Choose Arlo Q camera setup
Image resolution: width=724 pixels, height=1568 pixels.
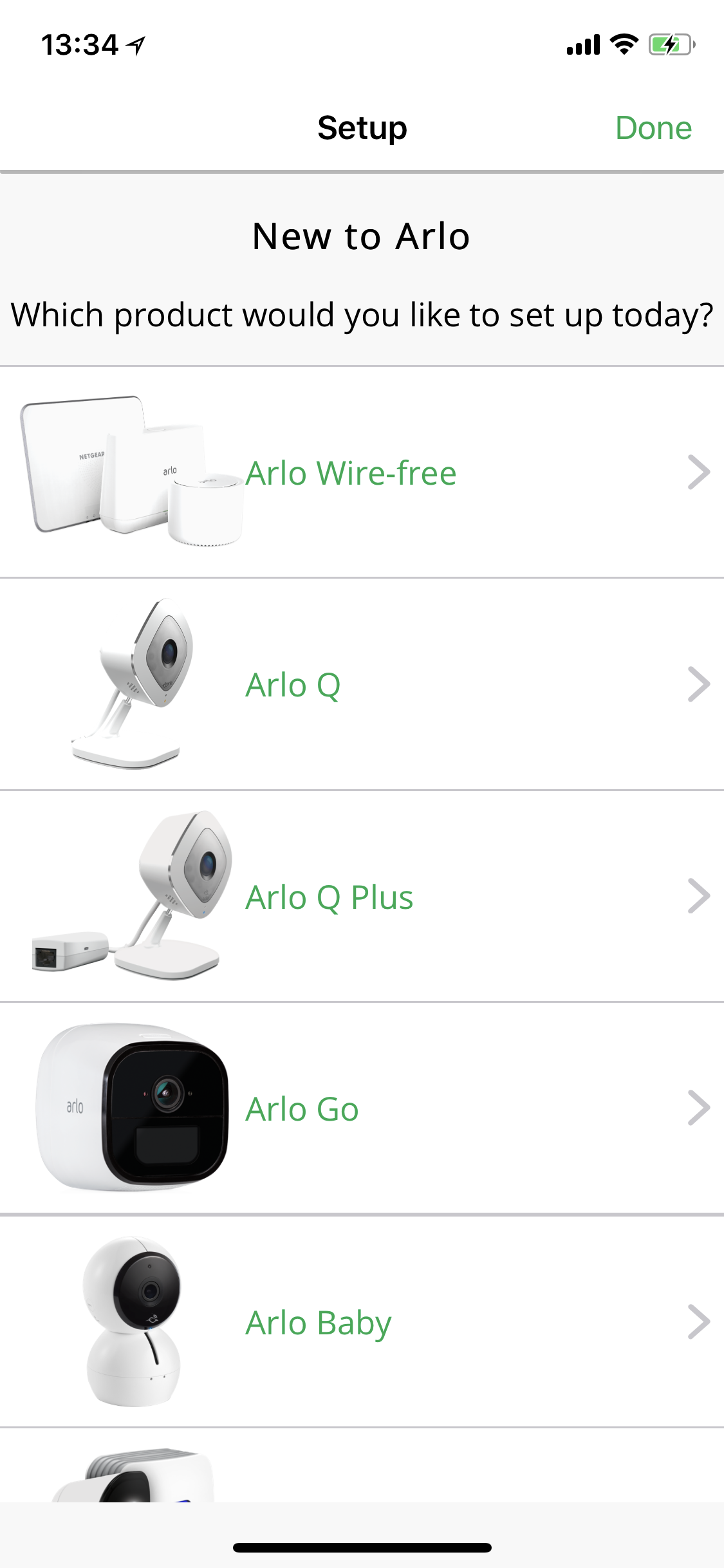click(362, 684)
